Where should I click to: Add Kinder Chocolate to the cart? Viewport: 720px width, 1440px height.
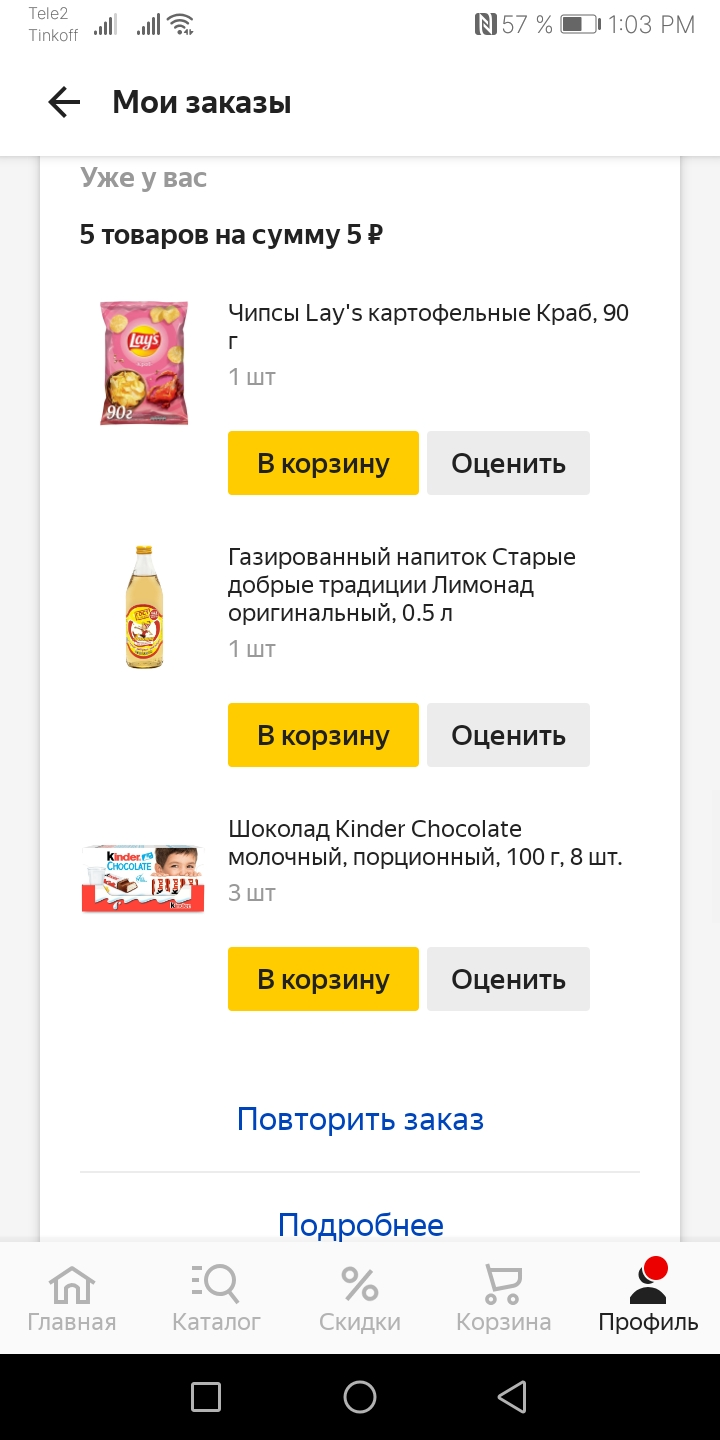tap(323, 979)
